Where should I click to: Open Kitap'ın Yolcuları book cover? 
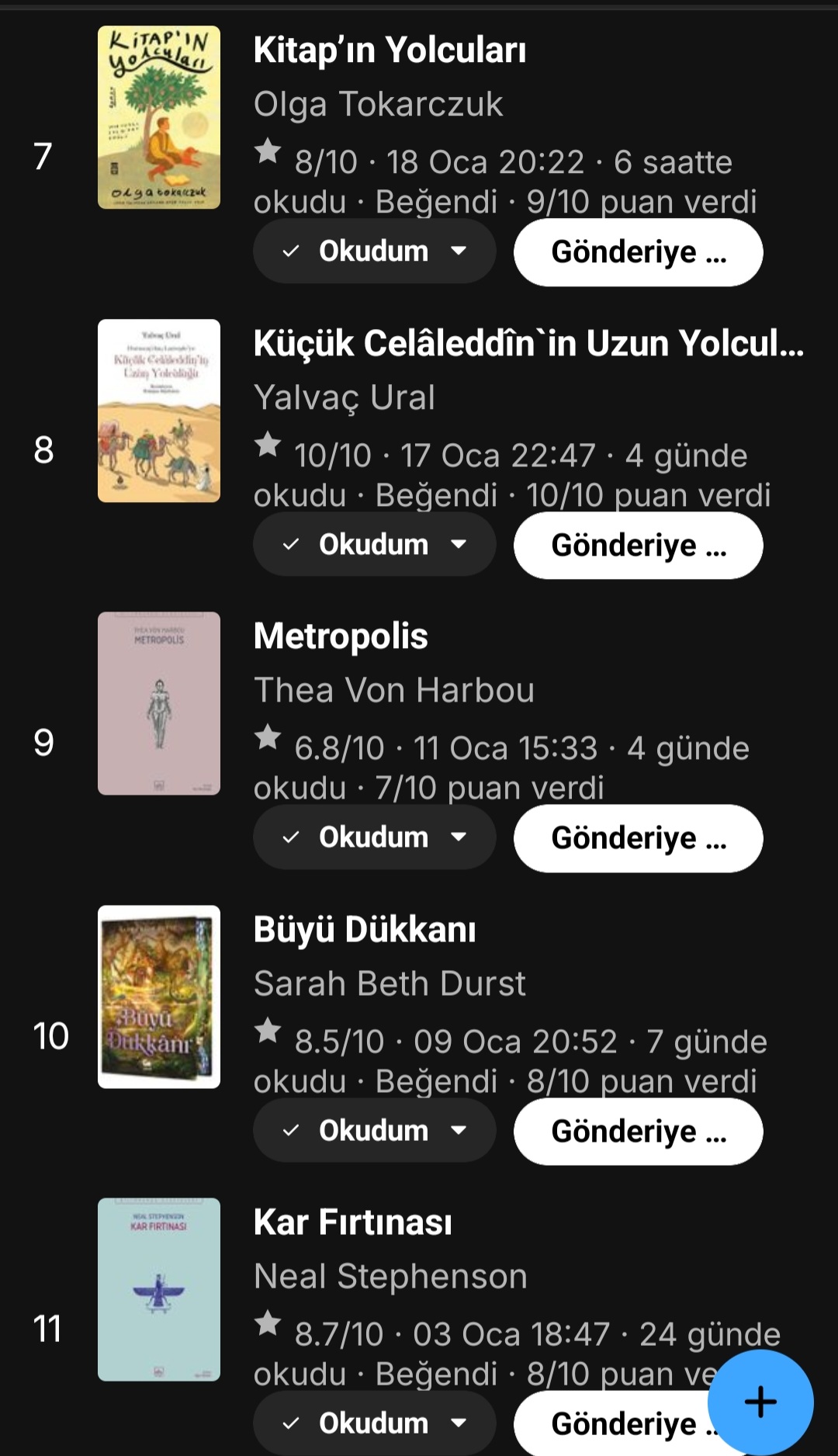(159, 117)
